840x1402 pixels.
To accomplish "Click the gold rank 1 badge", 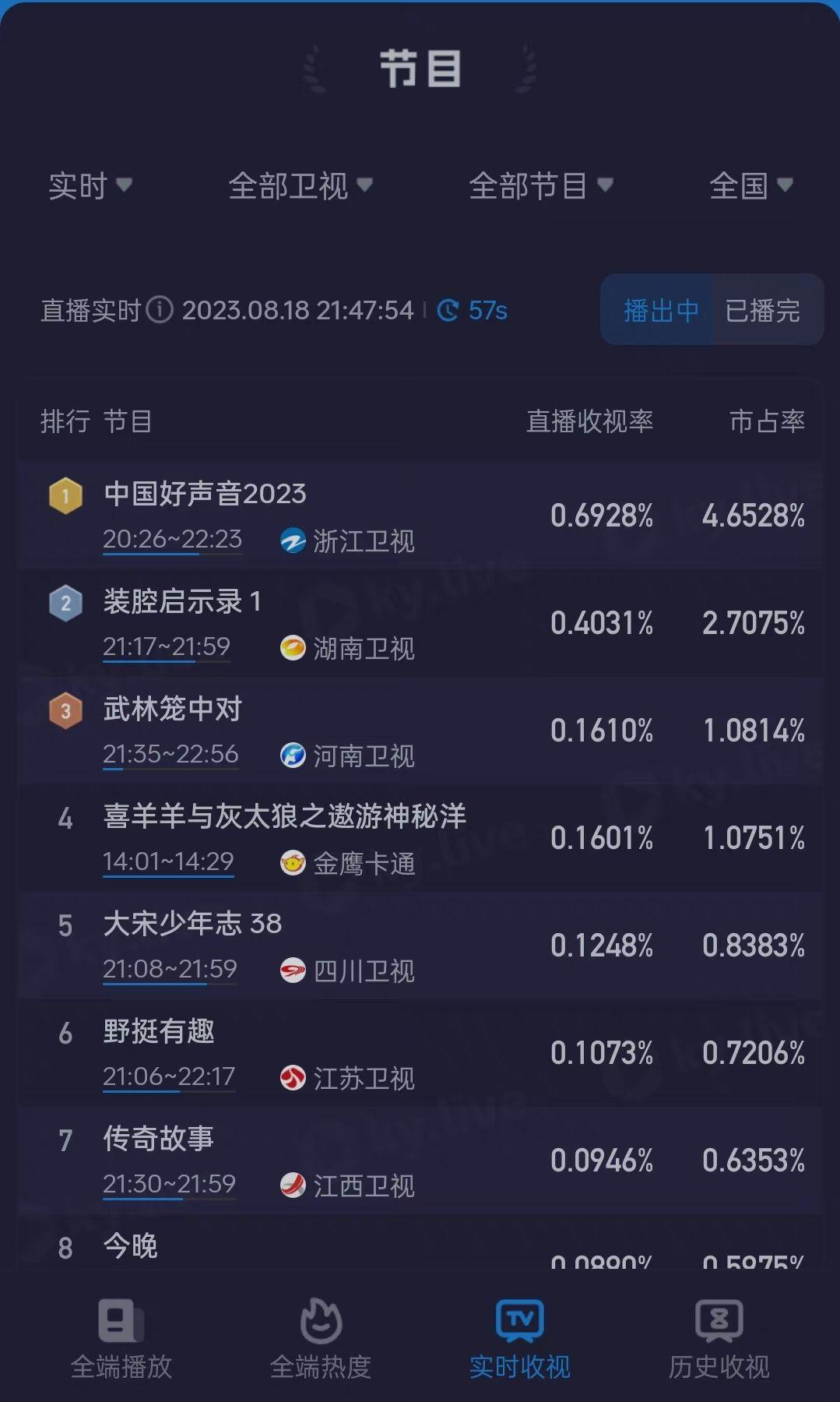I will (65, 494).
